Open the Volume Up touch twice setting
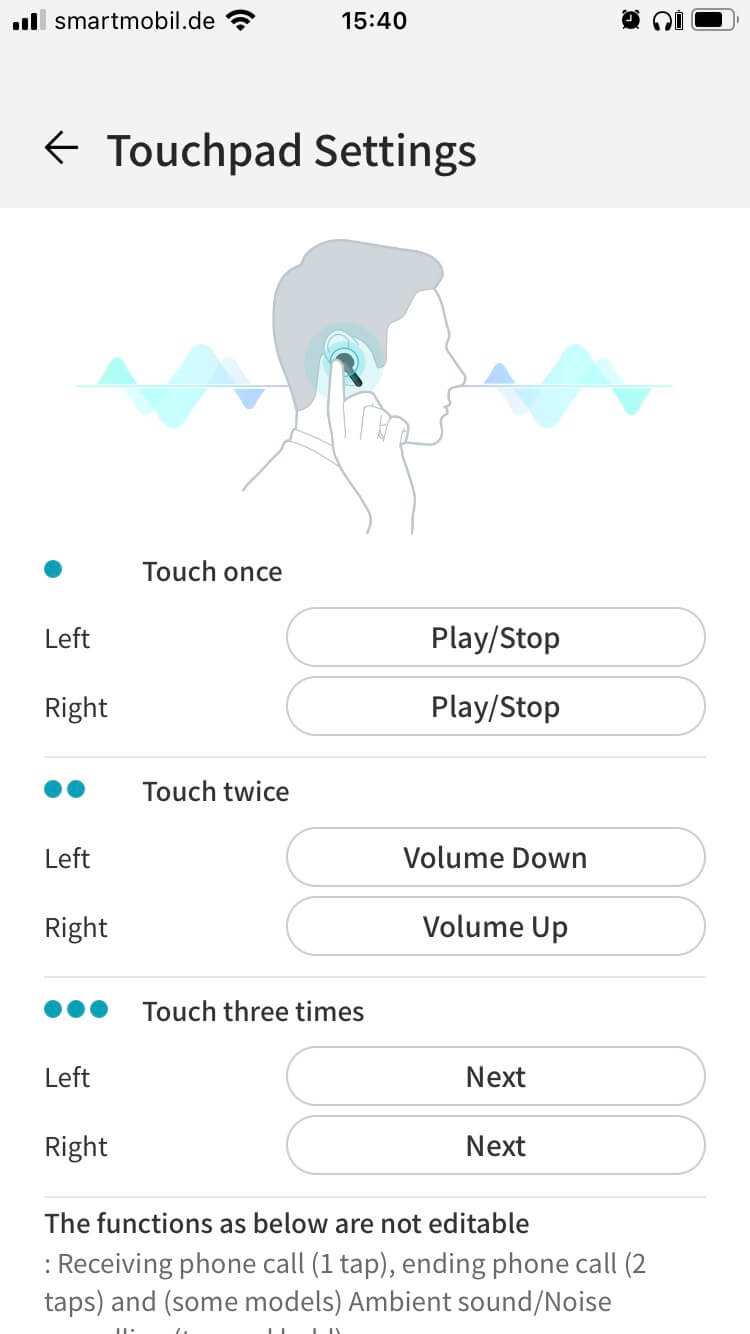The width and height of the screenshot is (750, 1334). 495,926
